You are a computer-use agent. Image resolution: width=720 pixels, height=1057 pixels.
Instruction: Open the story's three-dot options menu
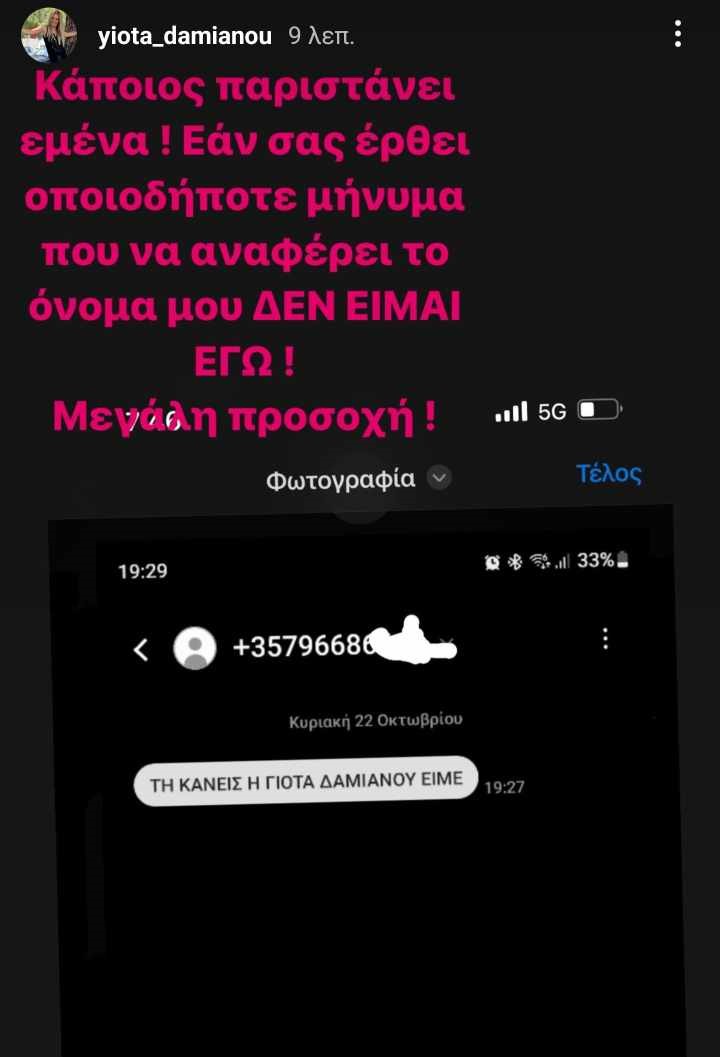(678, 36)
